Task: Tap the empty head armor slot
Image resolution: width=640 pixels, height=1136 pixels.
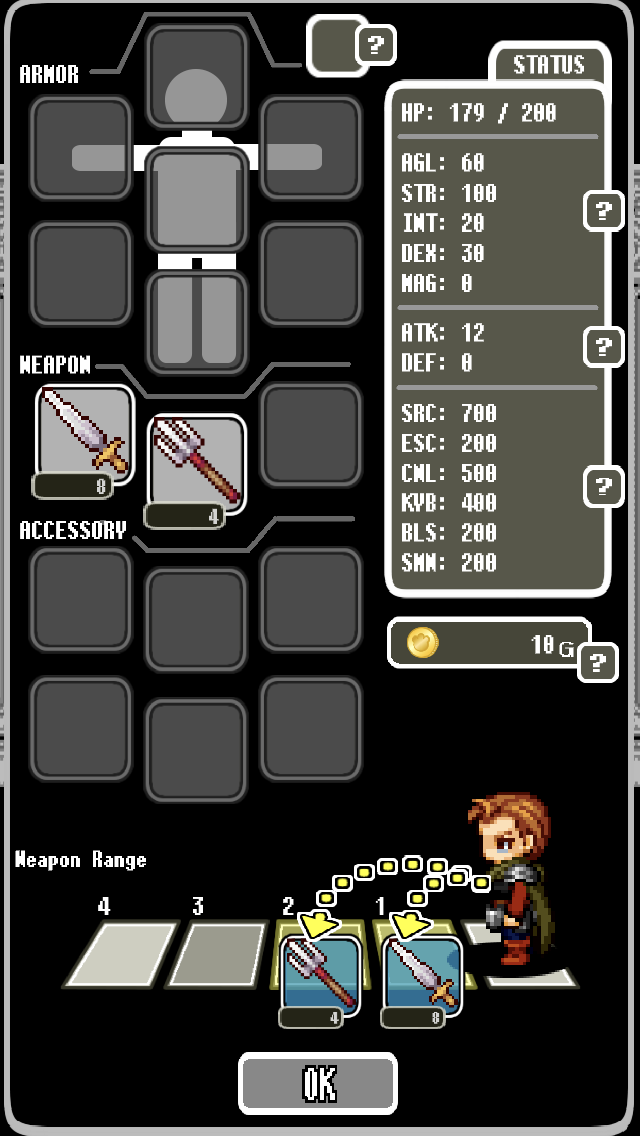Action: pyautogui.click(x=196, y=76)
